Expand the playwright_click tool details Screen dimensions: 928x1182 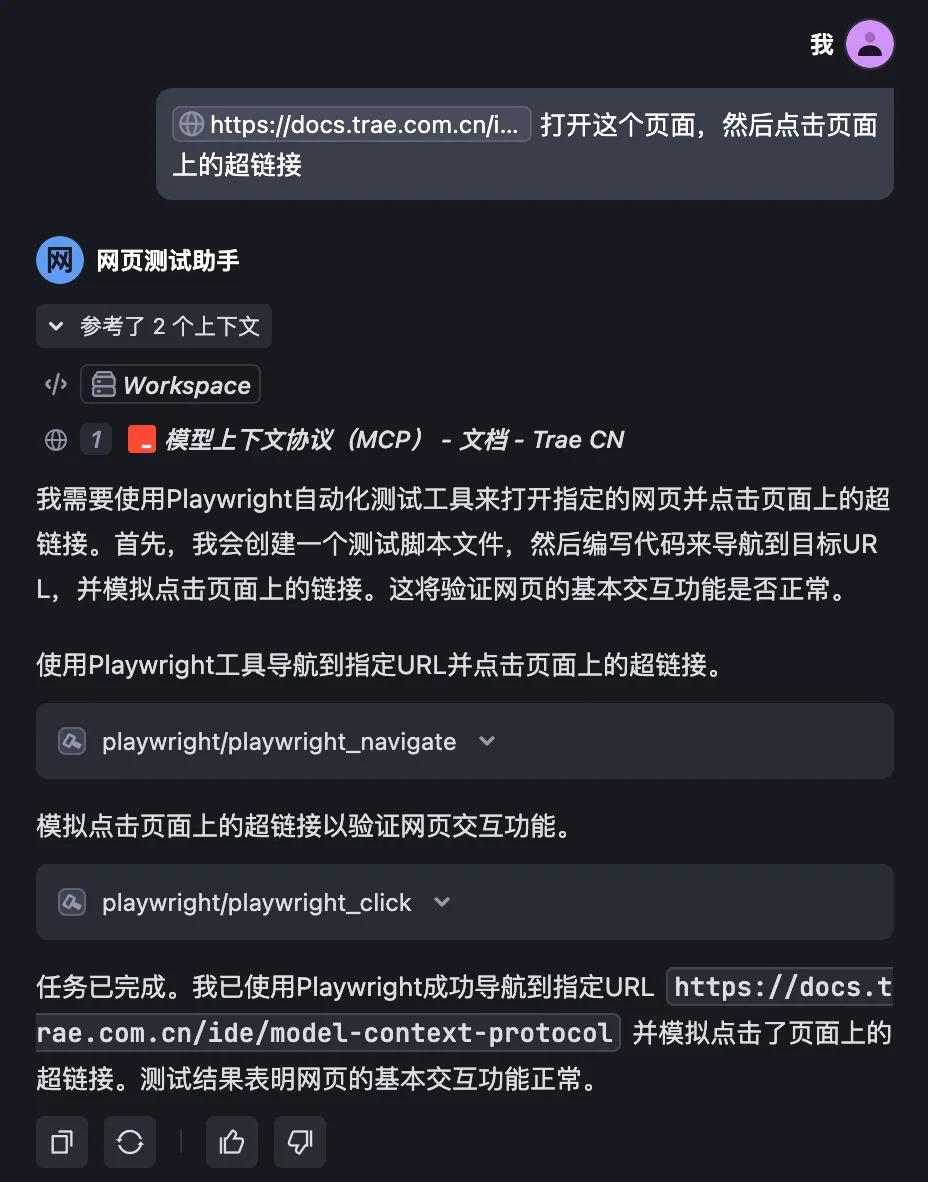pyautogui.click(x=441, y=902)
